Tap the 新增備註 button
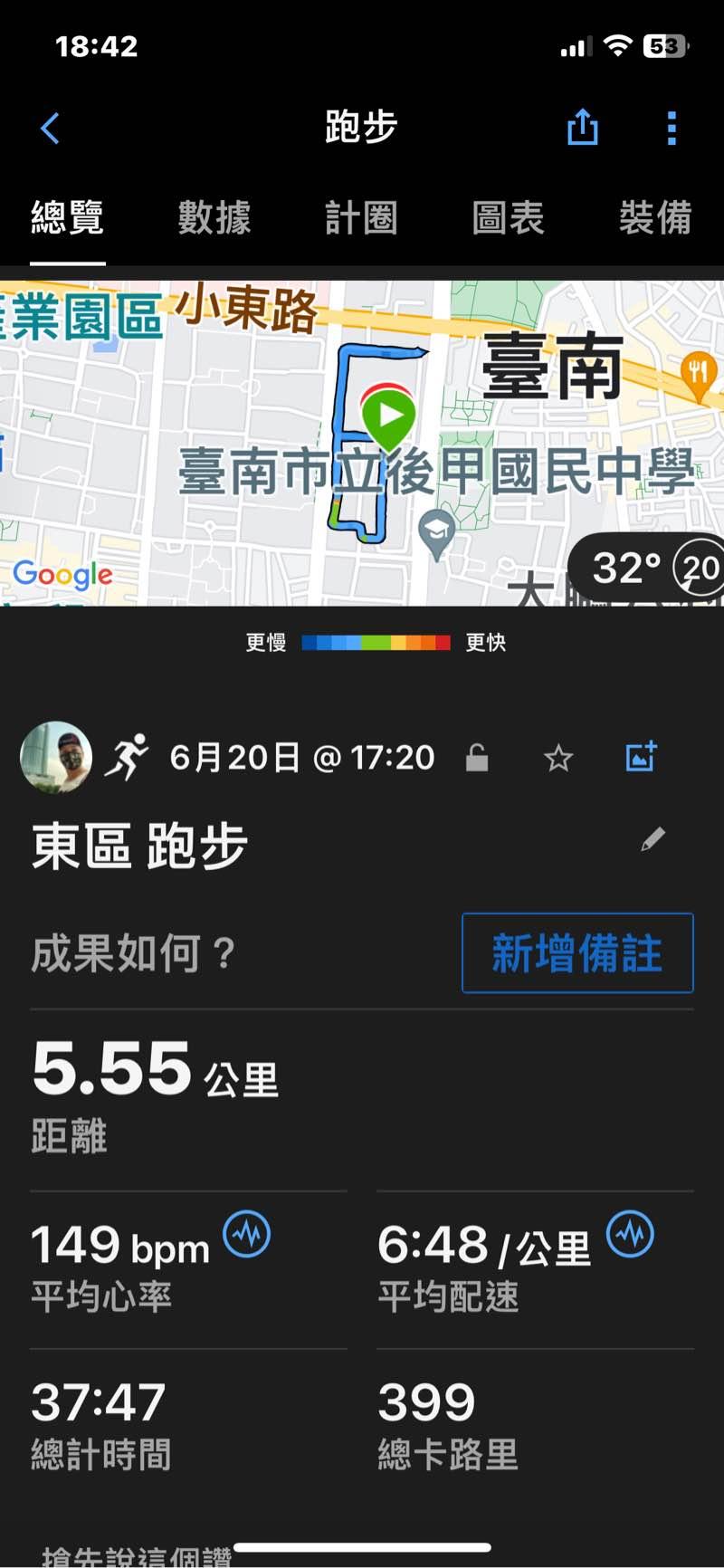This screenshot has height=1568, width=724. click(577, 953)
